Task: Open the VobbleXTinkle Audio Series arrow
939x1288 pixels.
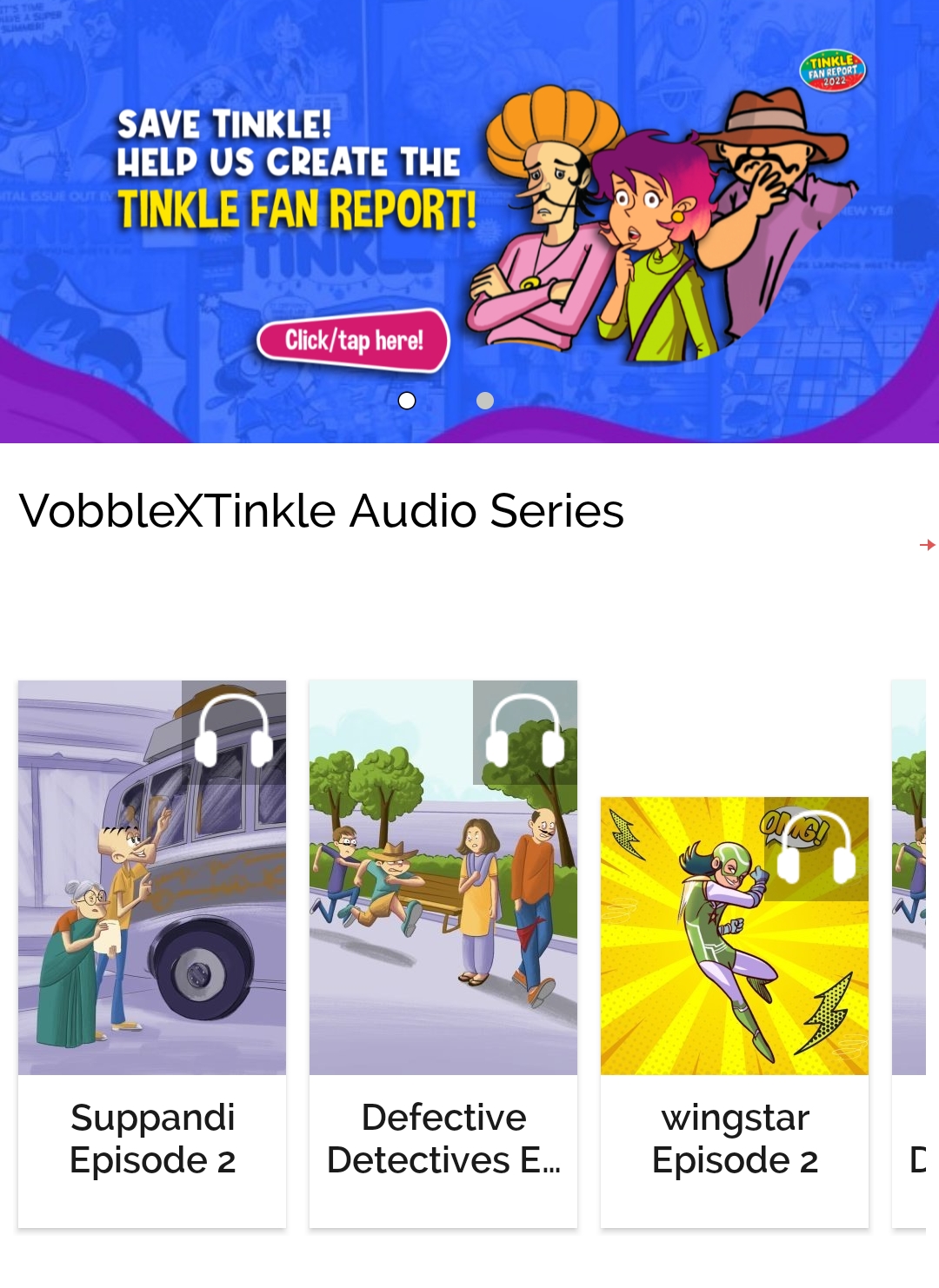Action: [x=927, y=545]
